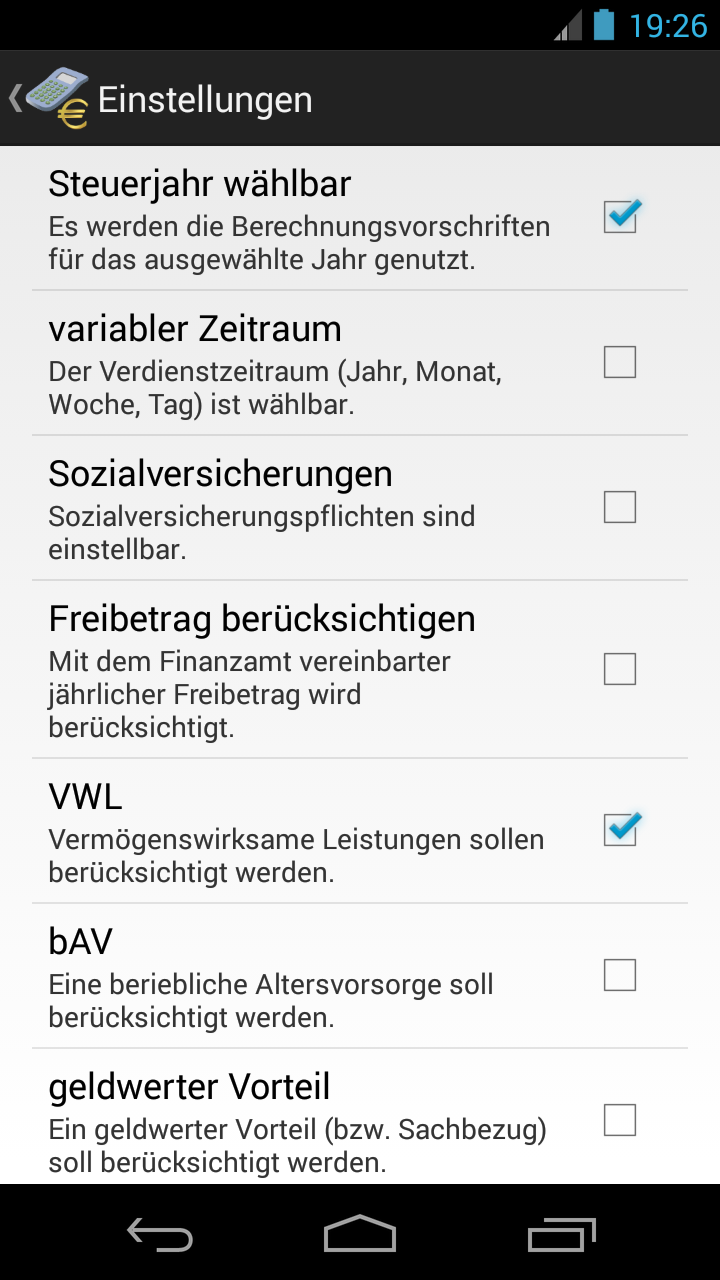Enable the geldwerter Vorteil checkbox
The width and height of the screenshot is (720, 1280).
[x=619, y=1119]
